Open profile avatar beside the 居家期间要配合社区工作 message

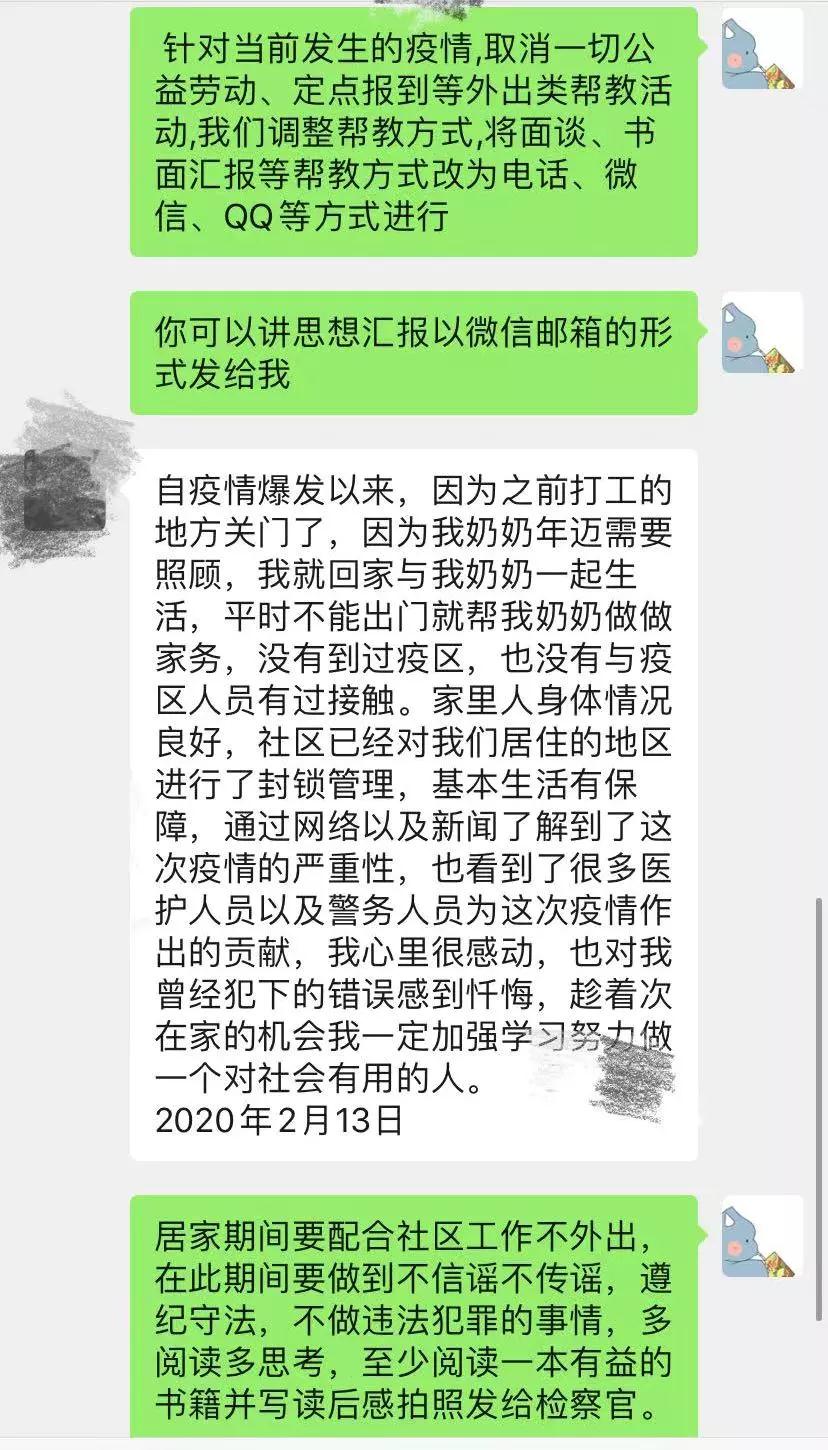click(x=762, y=1235)
